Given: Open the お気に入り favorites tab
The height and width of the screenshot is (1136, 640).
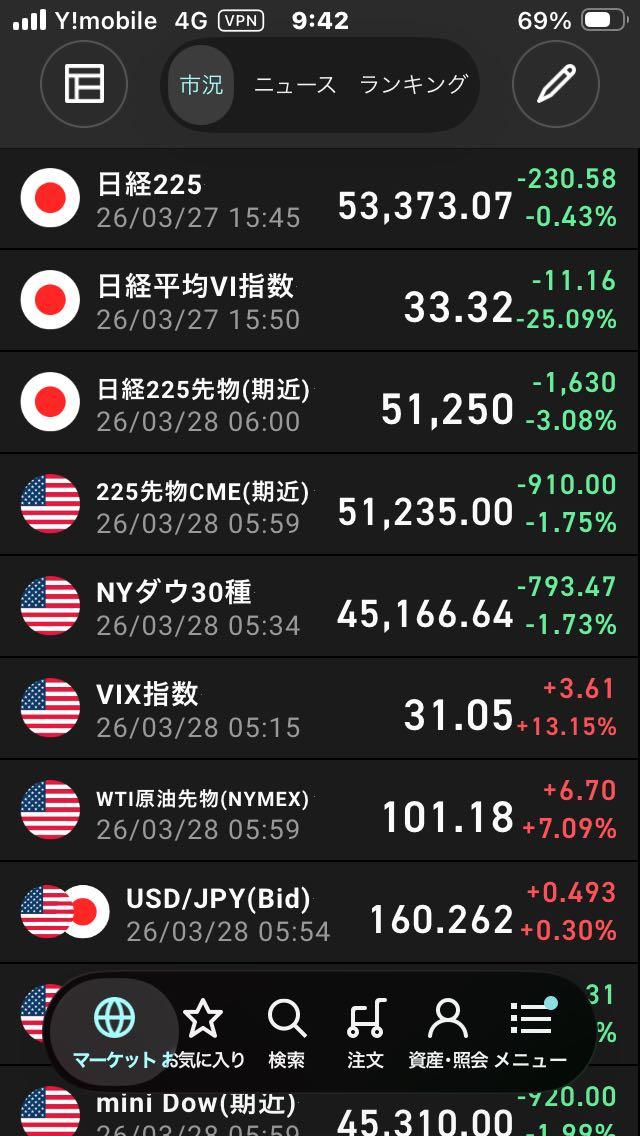Looking at the screenshot, I should pyautogui.click(x=203, y=1033).
